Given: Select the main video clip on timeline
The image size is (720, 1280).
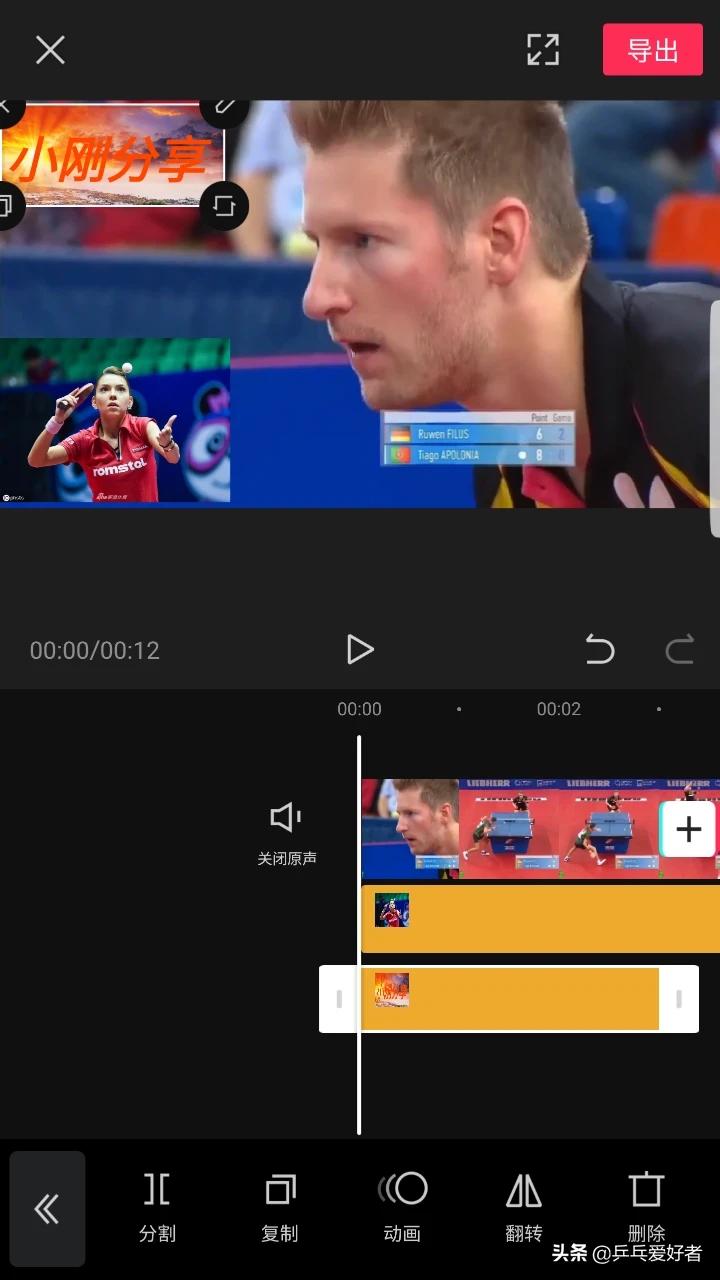Looking at the screenshot, I should 540,829.
